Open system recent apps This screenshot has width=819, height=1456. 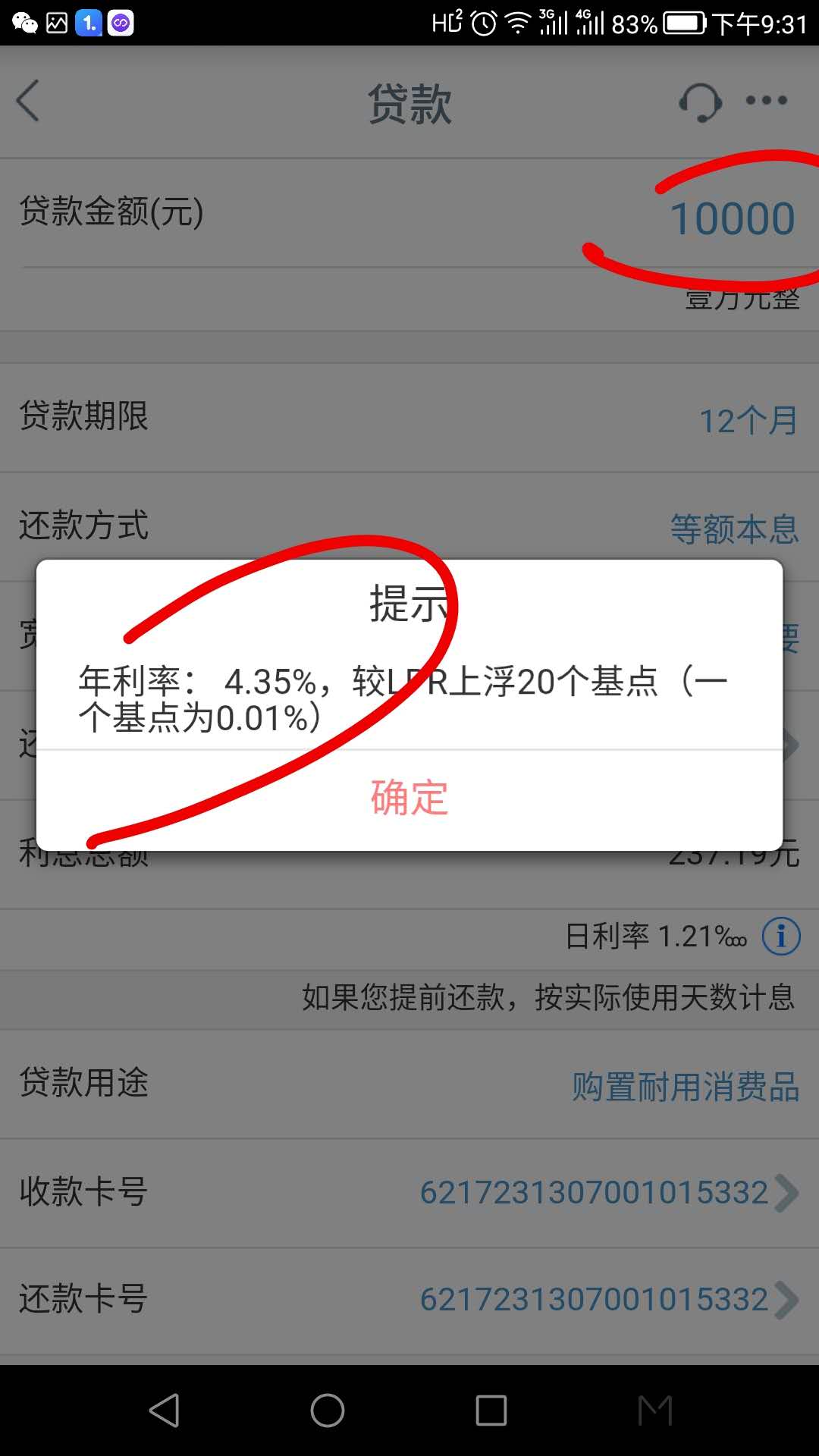tap(491, 1410)
